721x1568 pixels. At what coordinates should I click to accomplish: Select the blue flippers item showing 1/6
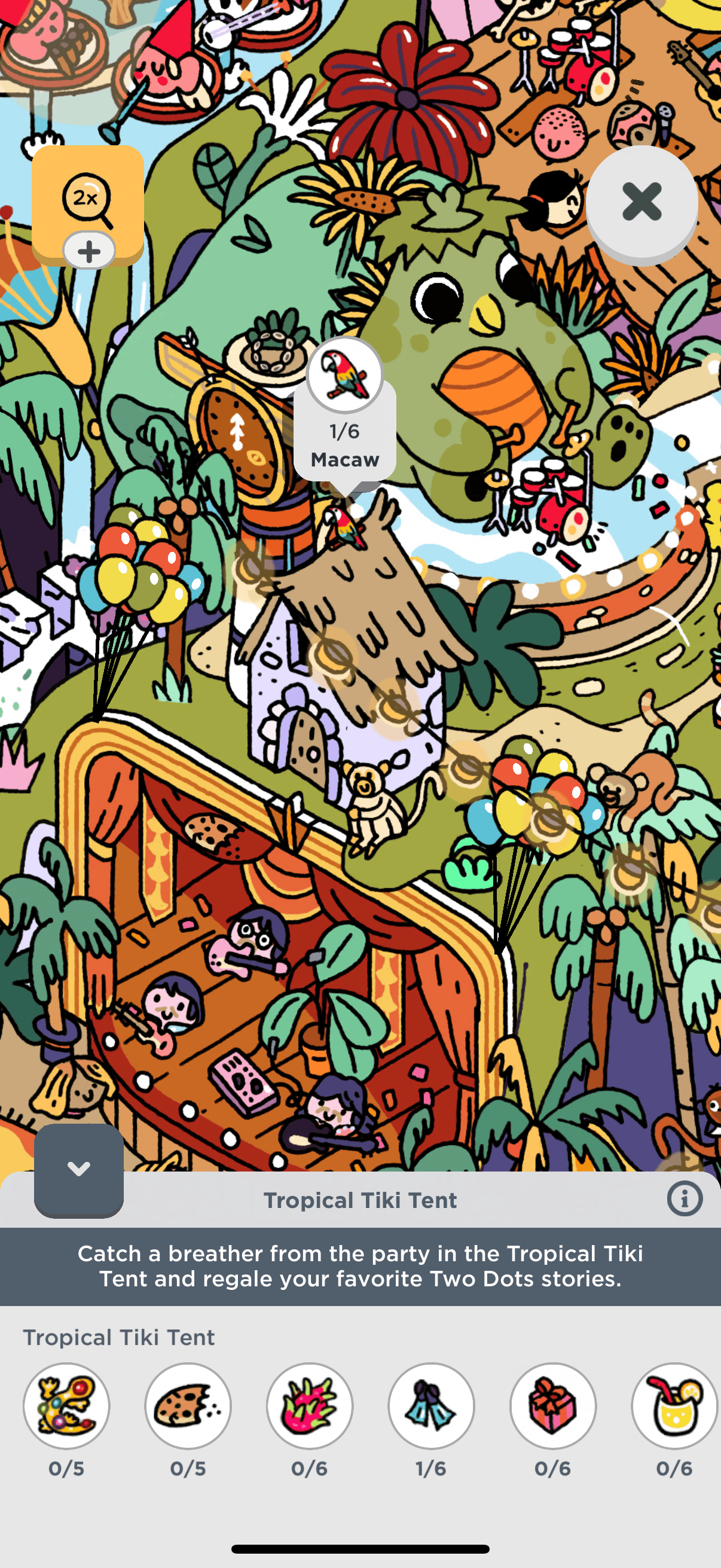coord(432,1405)
